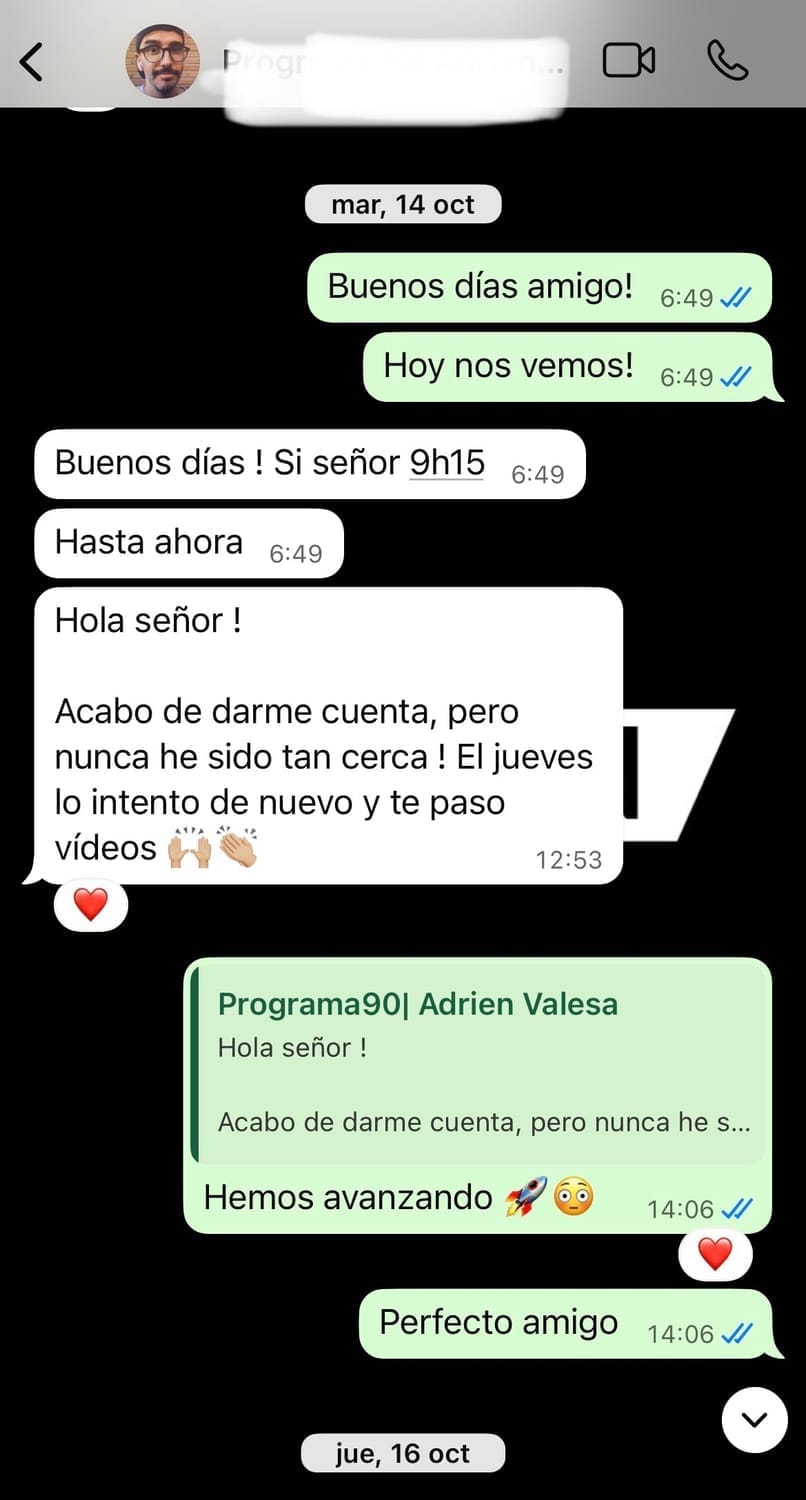Viewport: 806px width, 1500px height.
Task: View heart reaction on 'Hemos avanzando' message
Action: click(x=715, y=1254)
